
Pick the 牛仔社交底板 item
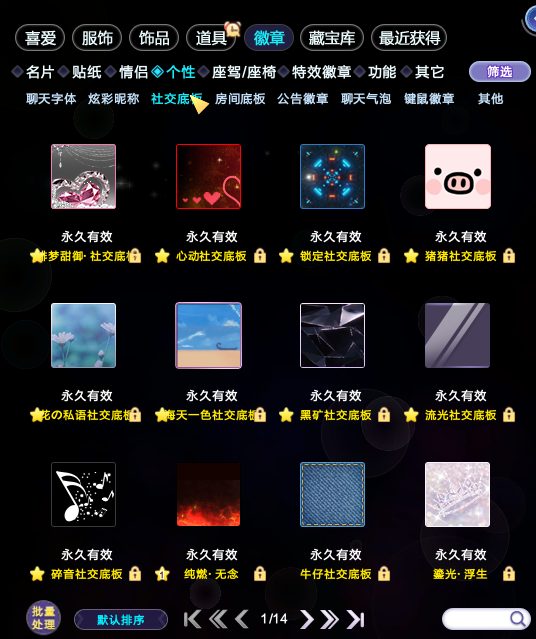pyautogui.click(x=332, y=494)
